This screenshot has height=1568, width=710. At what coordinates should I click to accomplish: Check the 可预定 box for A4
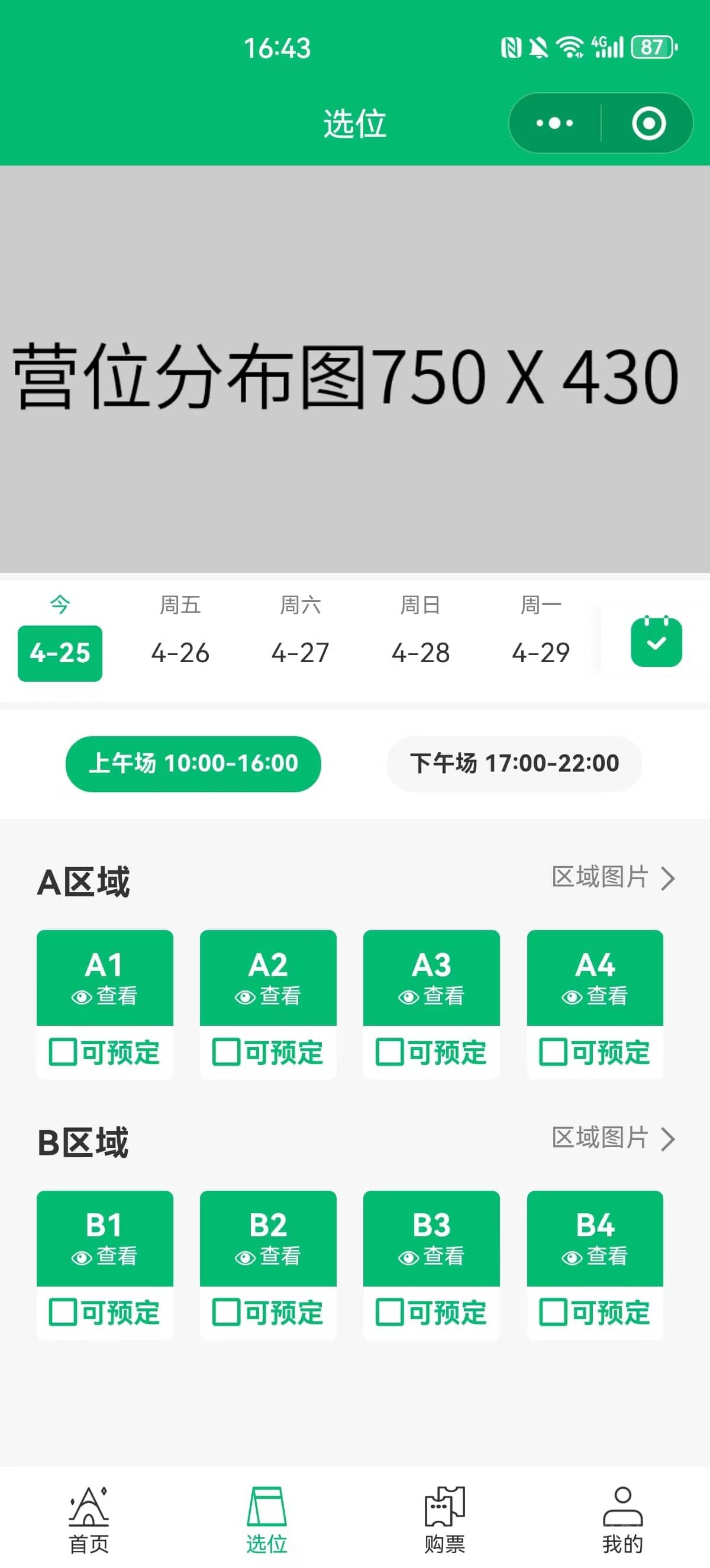[595, 1052]
